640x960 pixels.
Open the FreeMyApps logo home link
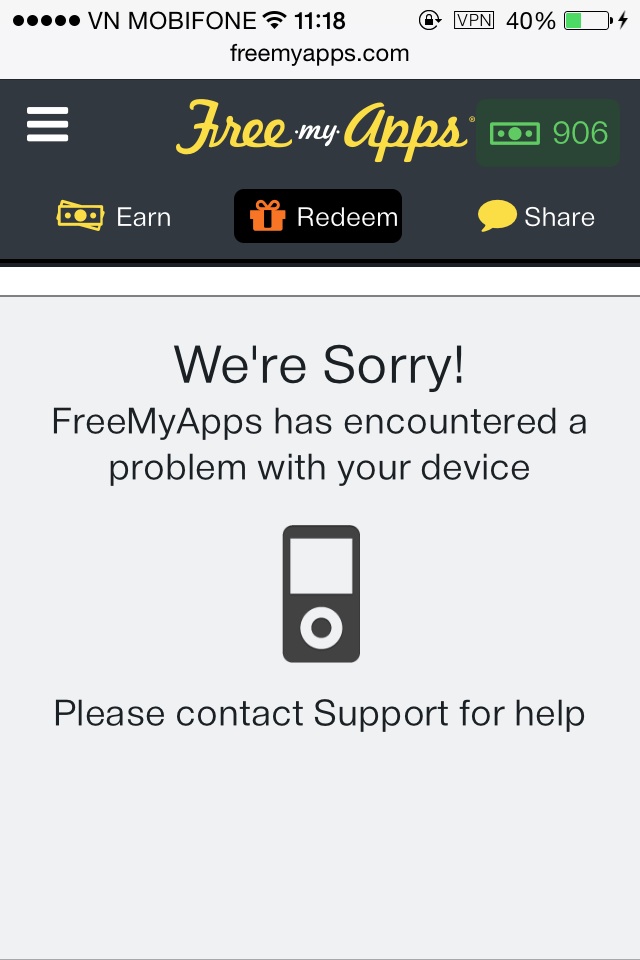click(322, 131)
